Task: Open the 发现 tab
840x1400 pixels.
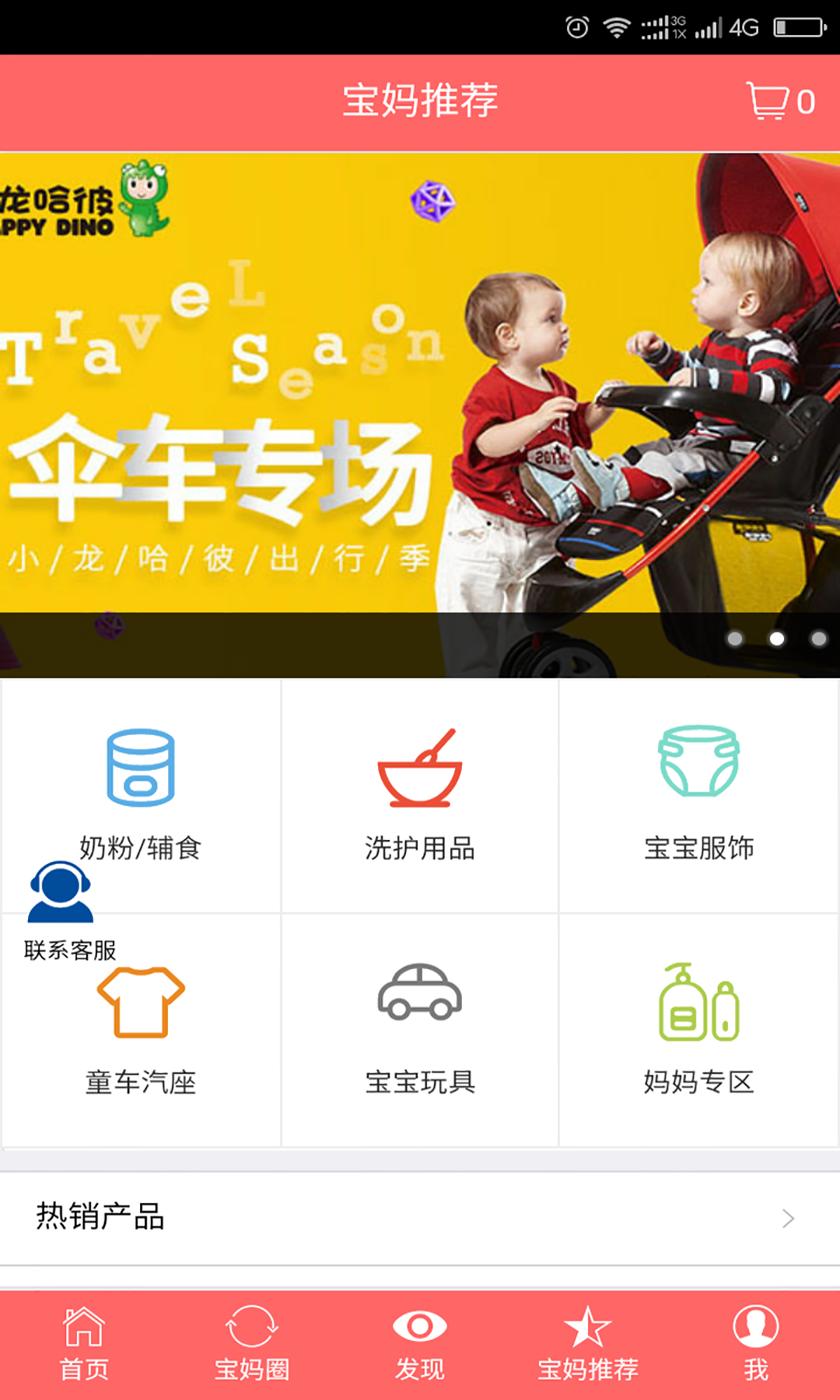Action: pyautogui.click(x=420, y=1344)
